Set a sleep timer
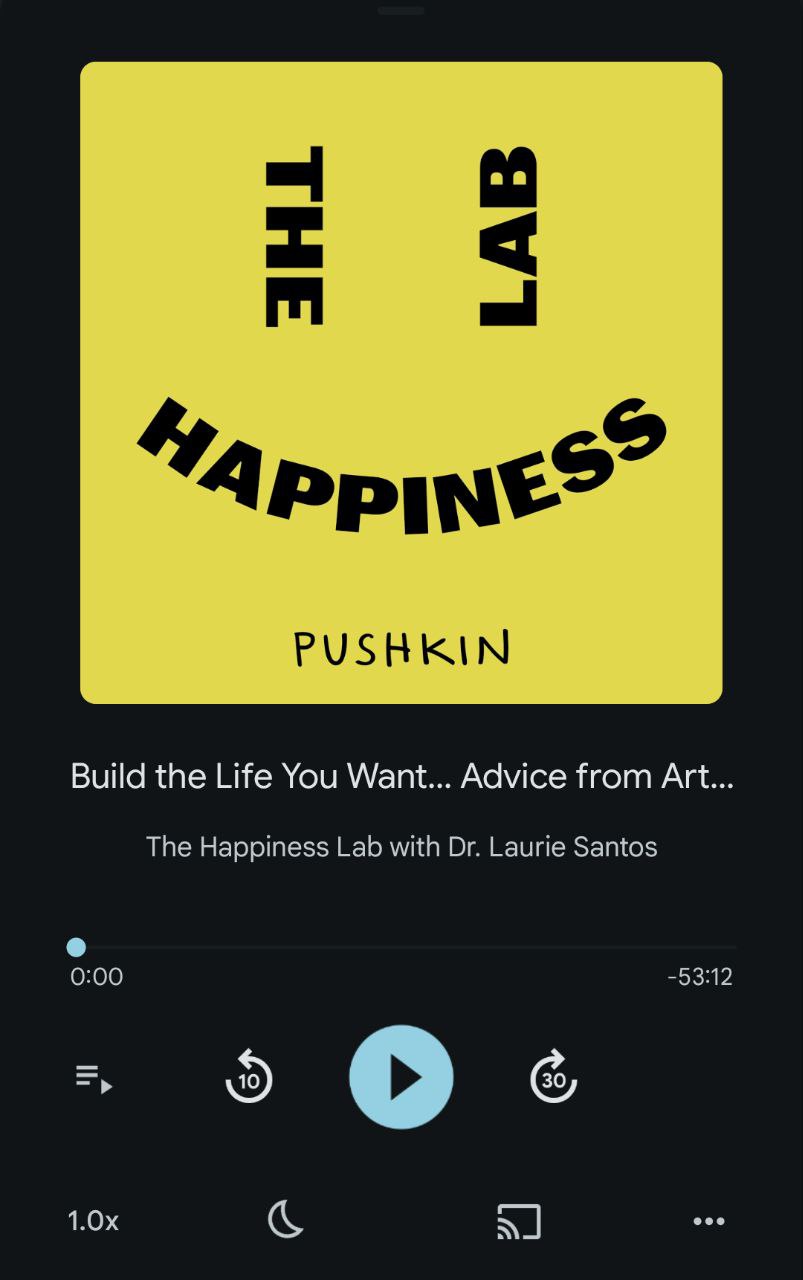 (x=286, y=1221)
